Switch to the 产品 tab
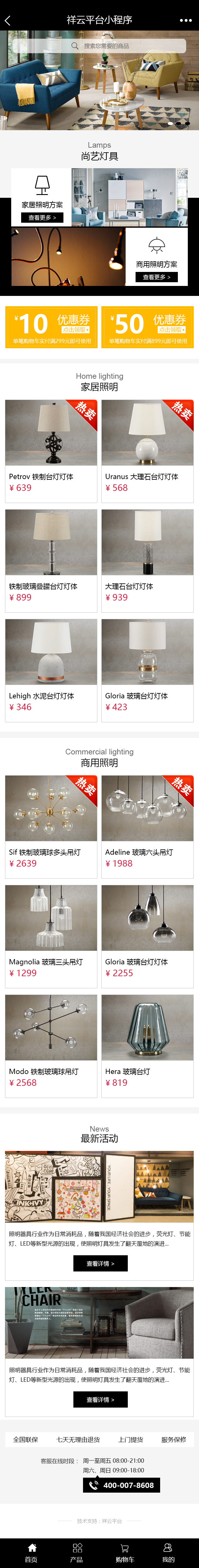 point(77,1552)
